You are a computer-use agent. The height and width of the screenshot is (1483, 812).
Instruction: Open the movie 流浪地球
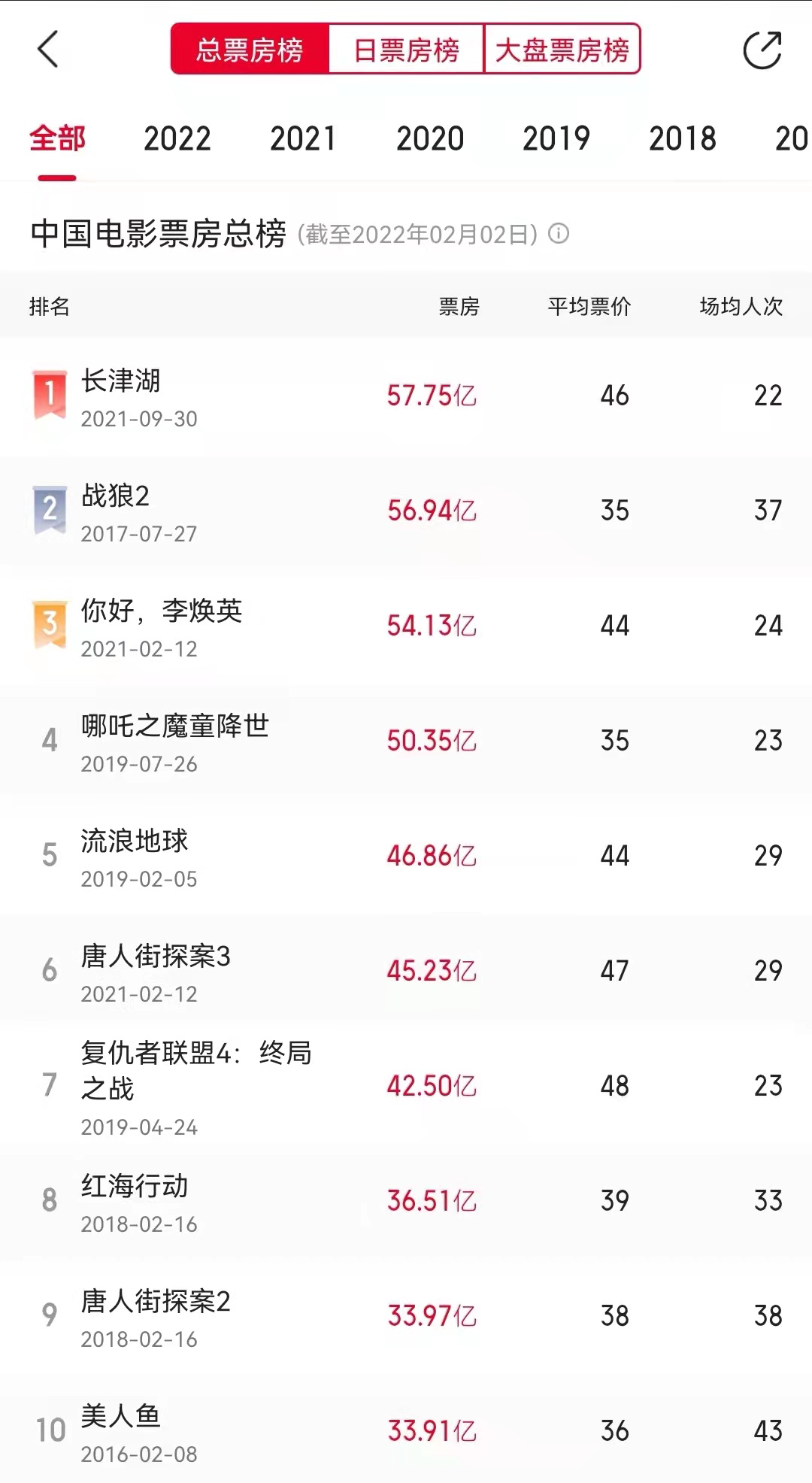tap(135, 842)
